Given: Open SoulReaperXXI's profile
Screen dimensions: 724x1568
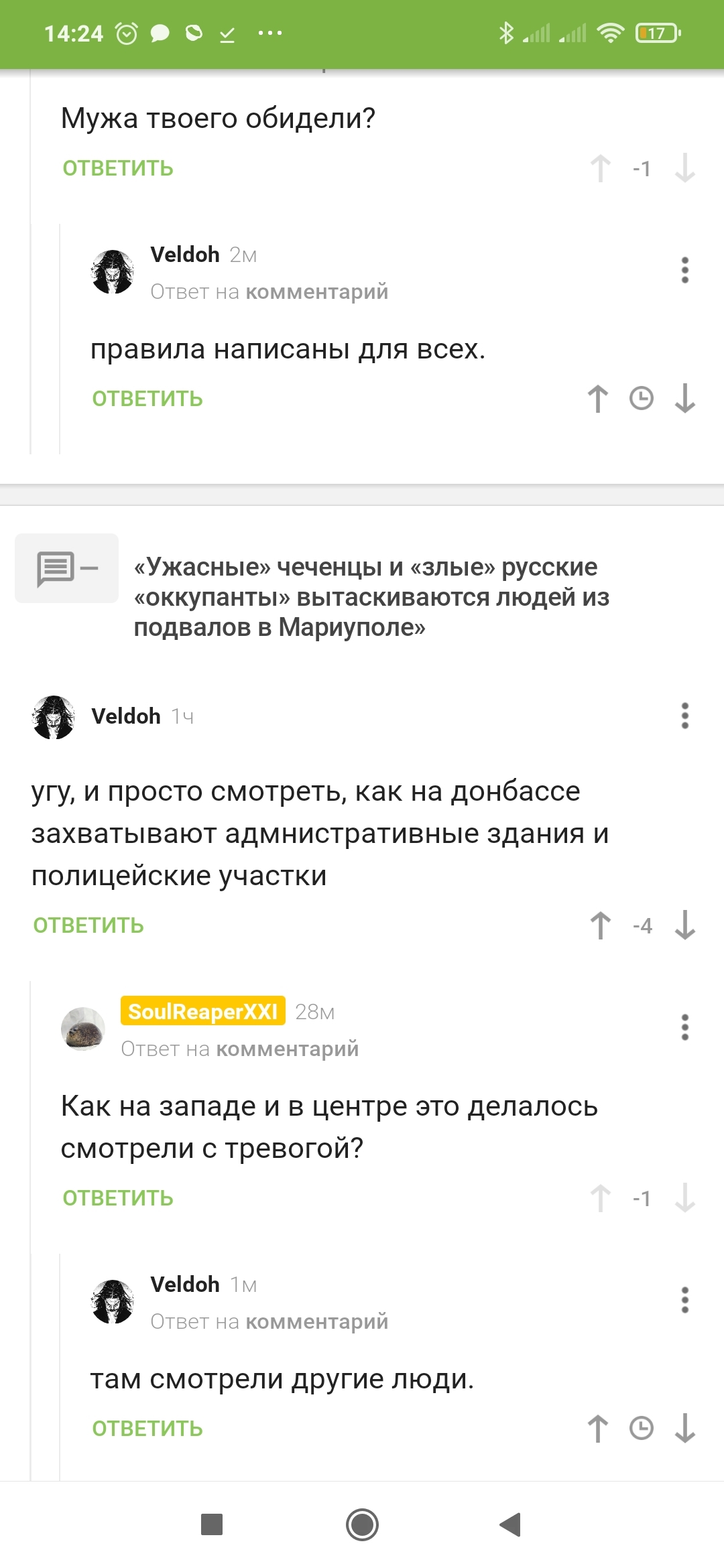Looking at the screenshot, I should pyautogui.click(x=202, y=1011).
